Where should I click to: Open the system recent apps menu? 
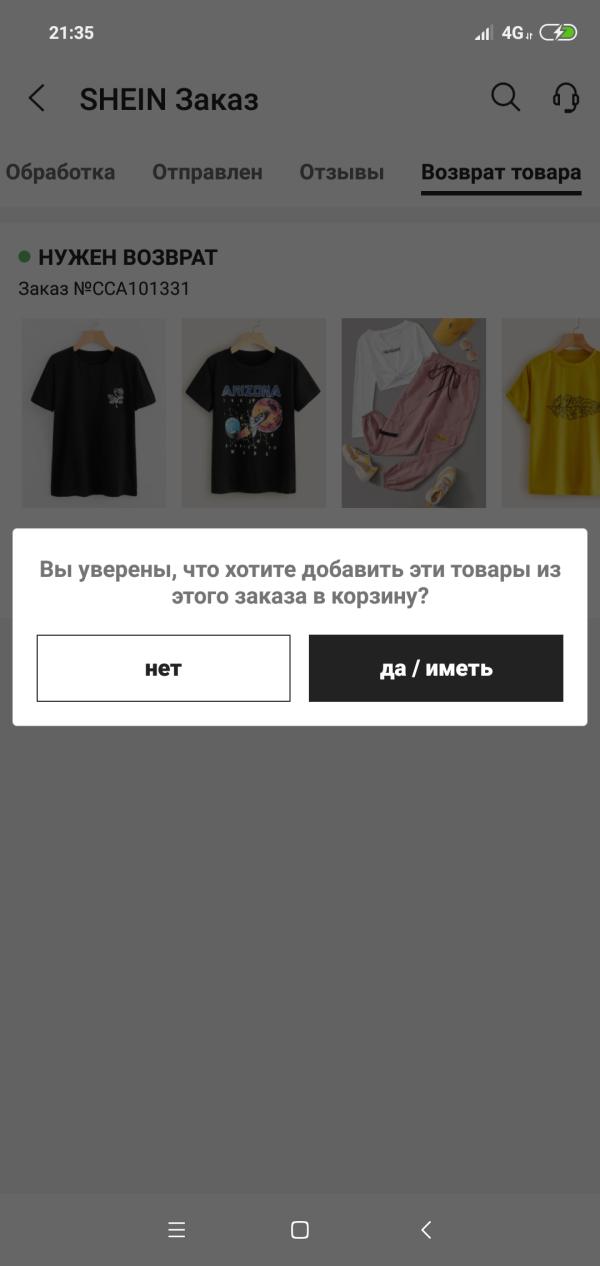[177, 1230]
